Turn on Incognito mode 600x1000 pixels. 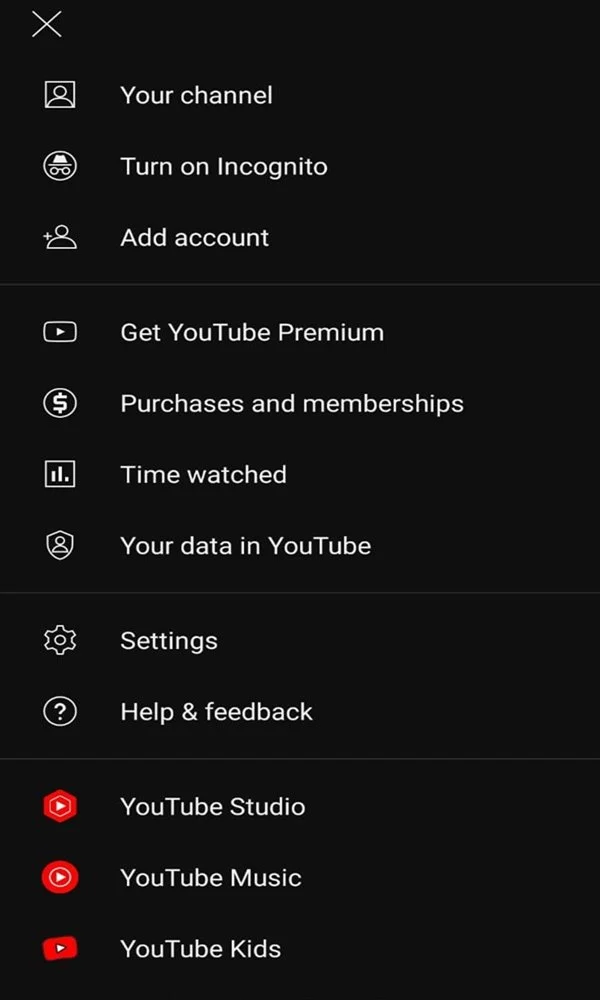coord(300,166)
